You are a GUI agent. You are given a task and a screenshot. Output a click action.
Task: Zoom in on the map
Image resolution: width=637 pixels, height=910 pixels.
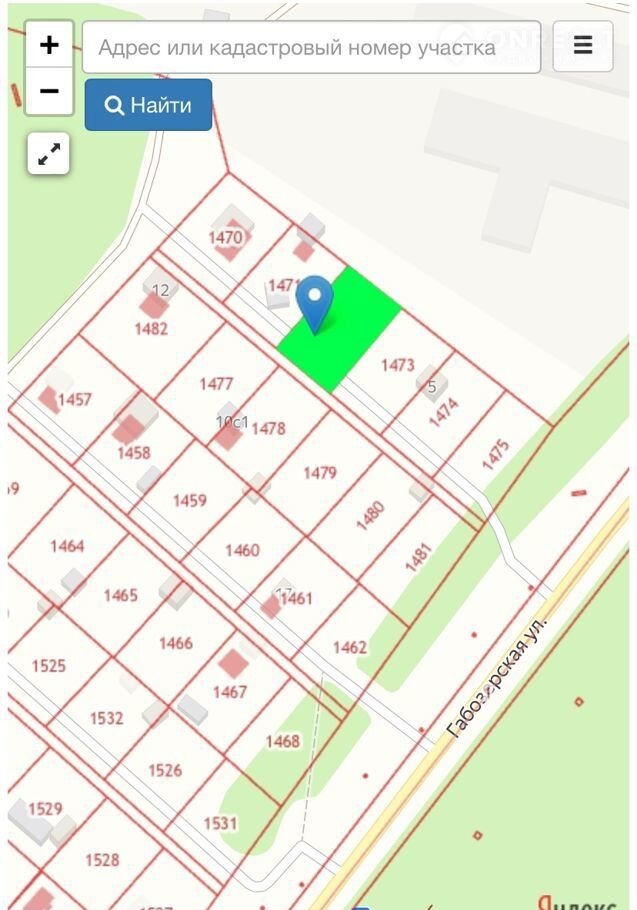[x=49, y=45]
